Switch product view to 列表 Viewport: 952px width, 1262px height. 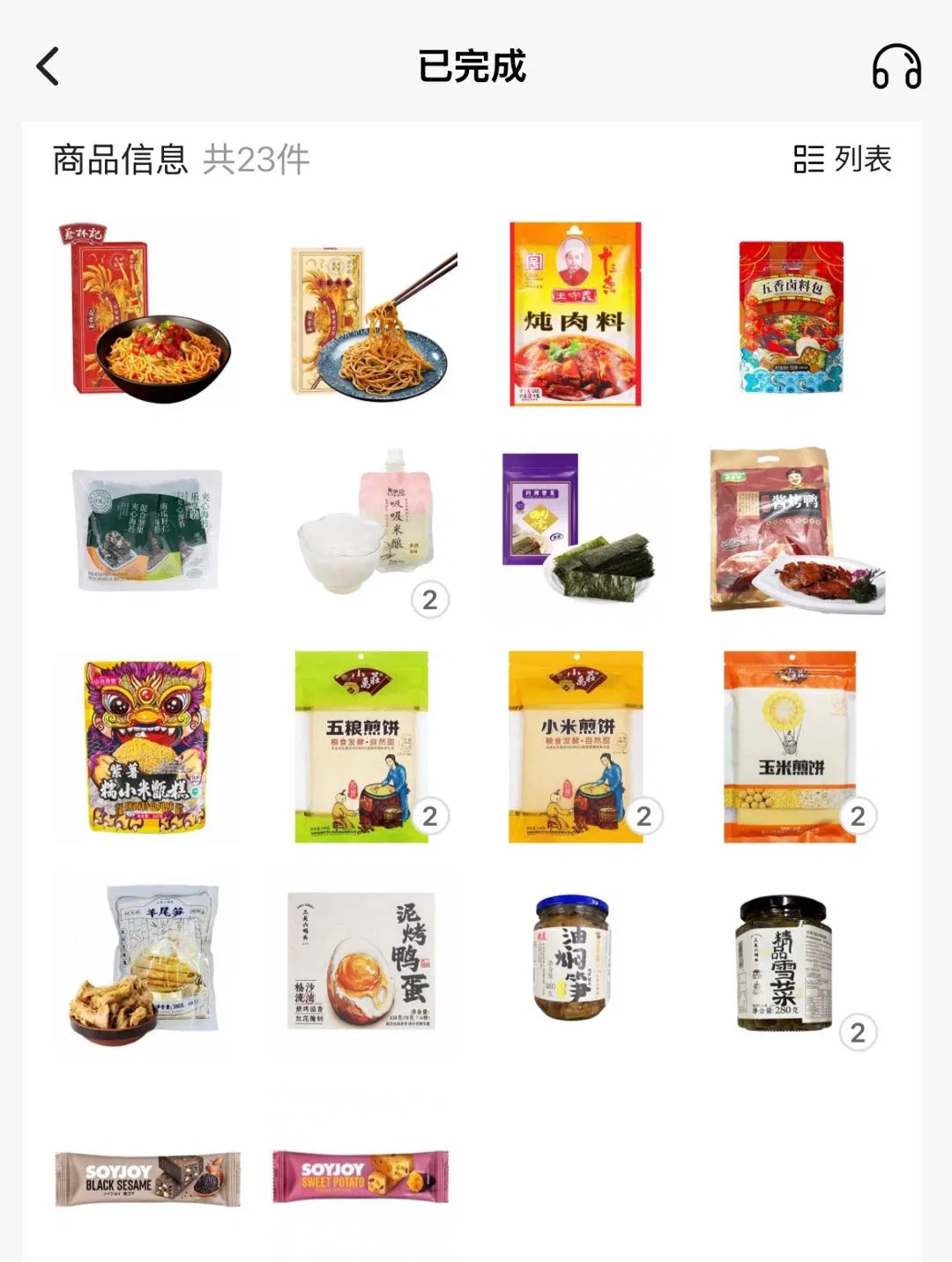[x=843, y=160]
